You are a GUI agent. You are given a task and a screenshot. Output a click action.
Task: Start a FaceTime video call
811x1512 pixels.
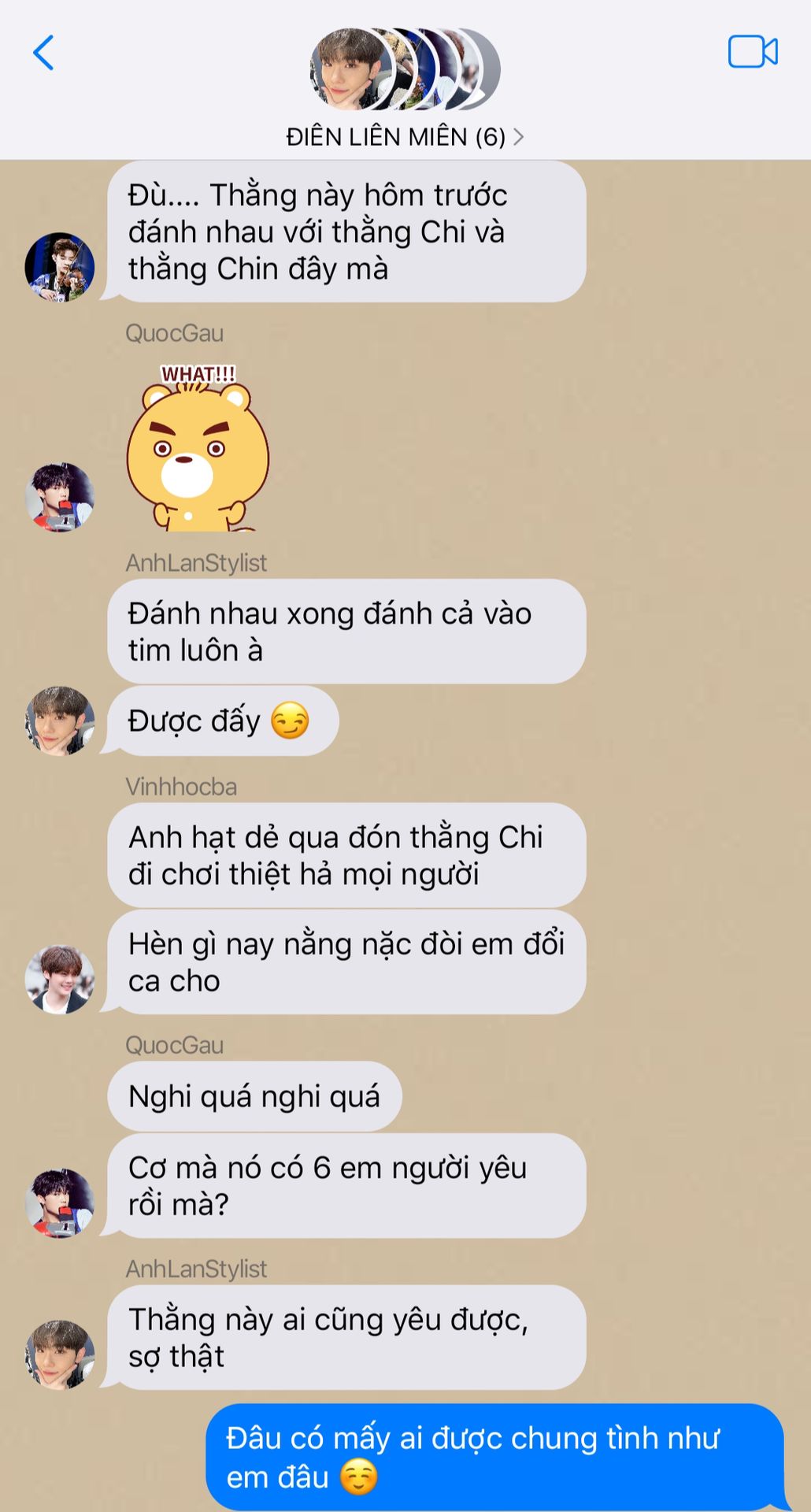pos(752,52)
